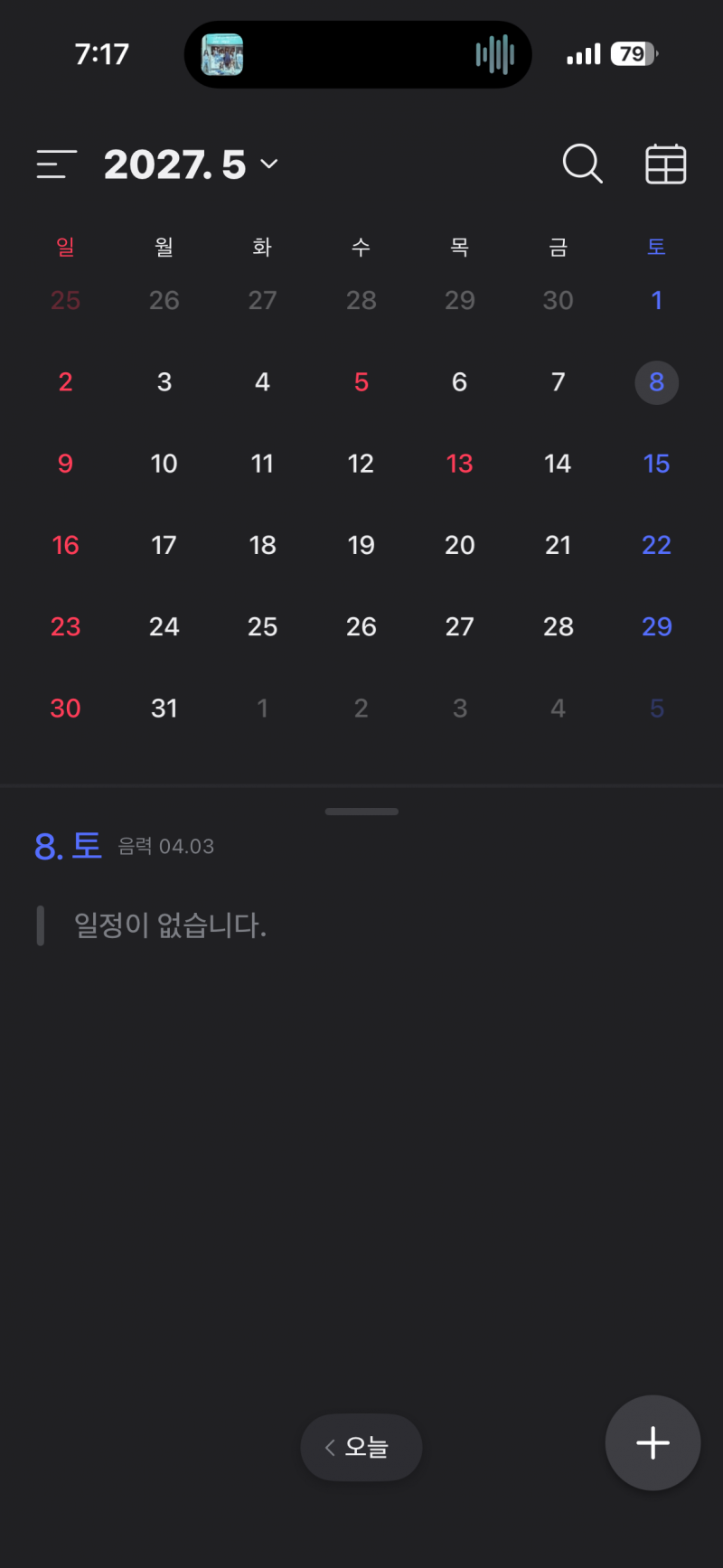
Task: Select the 일 Sunday column header
Action: point(65,246)
